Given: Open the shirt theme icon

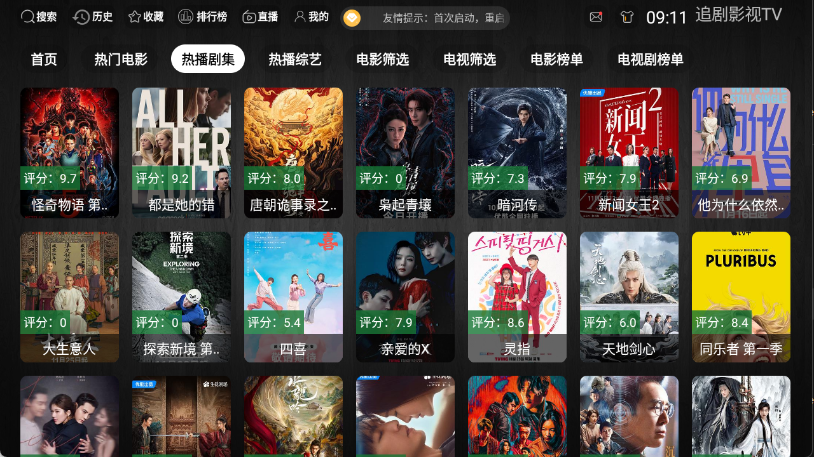Looking at the screenshot, I should (x=627, y=17).
